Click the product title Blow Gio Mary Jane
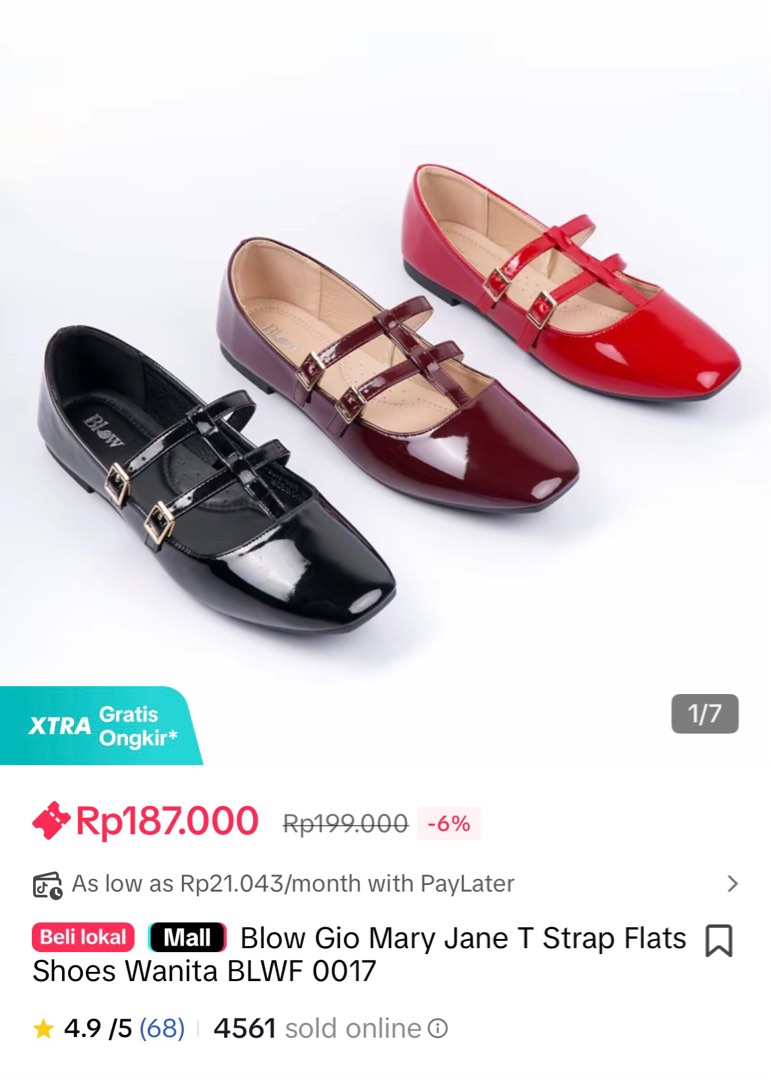This screenshot has height=1080, width=771. click(450, 938)
